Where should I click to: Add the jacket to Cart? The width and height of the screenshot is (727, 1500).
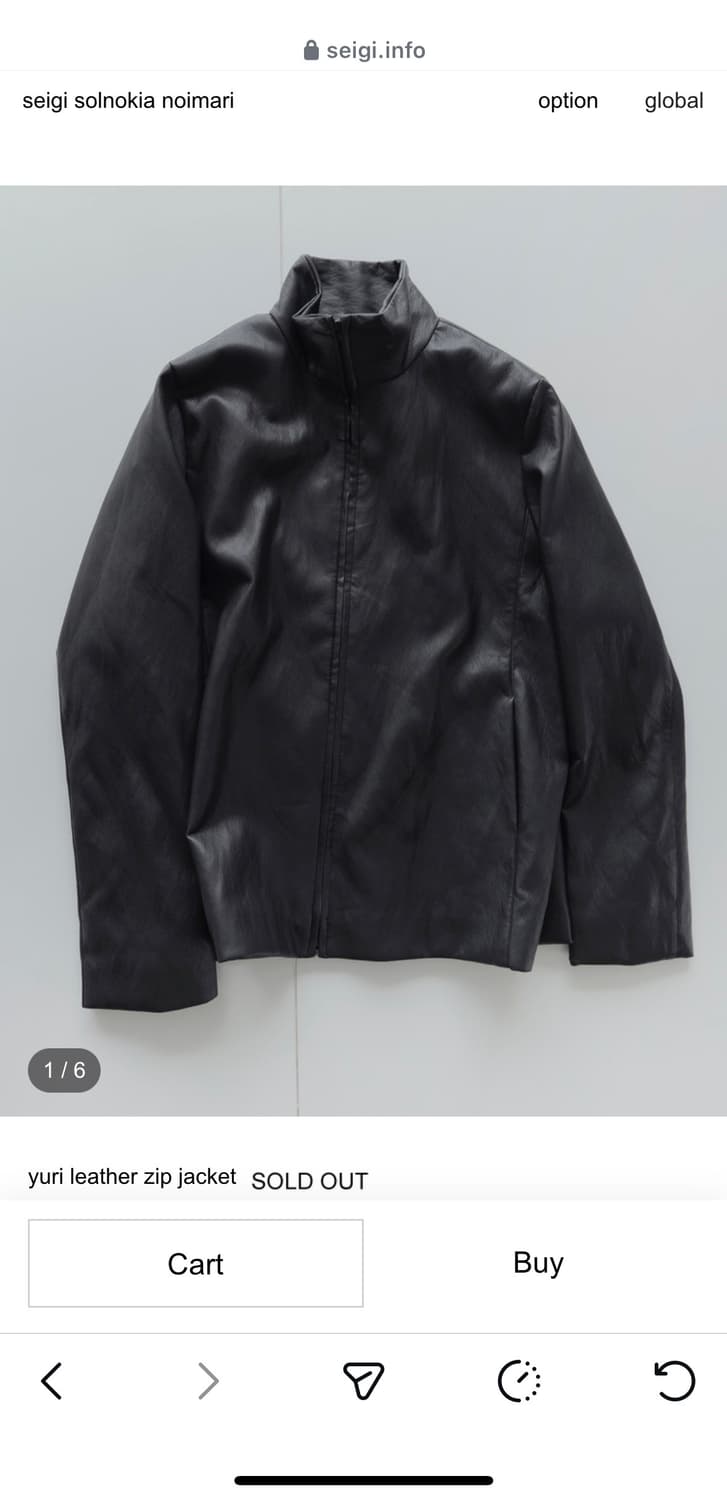pyautogui.click(x=196, y=1263)
